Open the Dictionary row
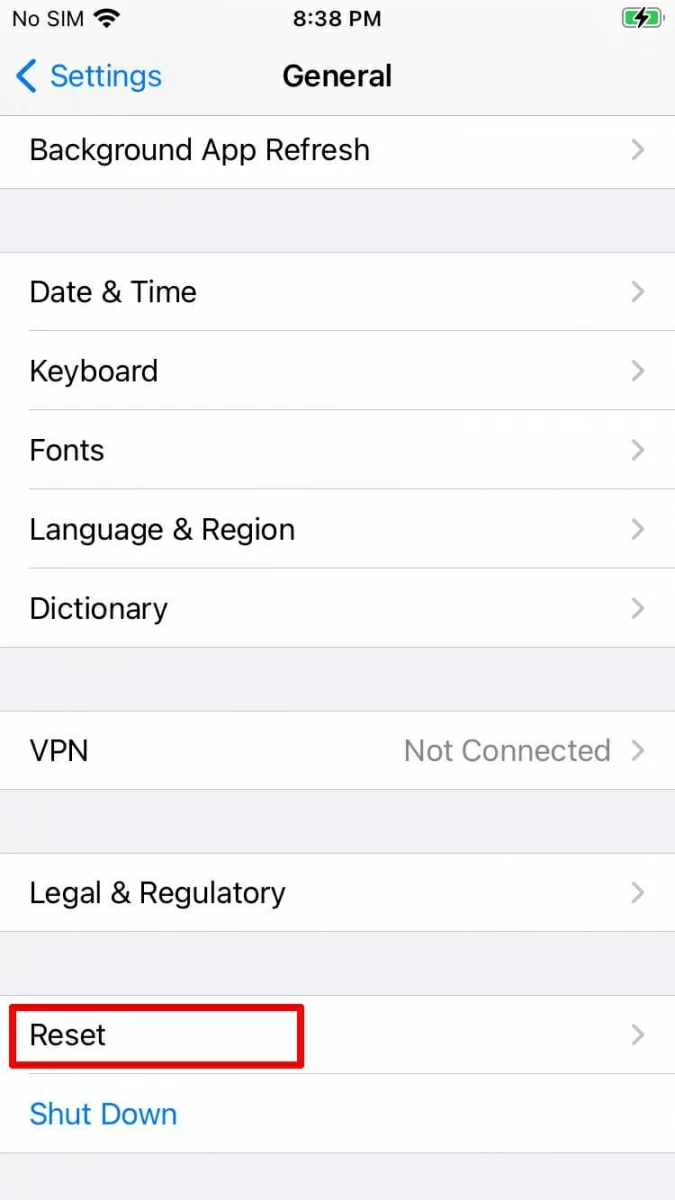This screenshot has height=1200, width=675. (x=337, y=608)
